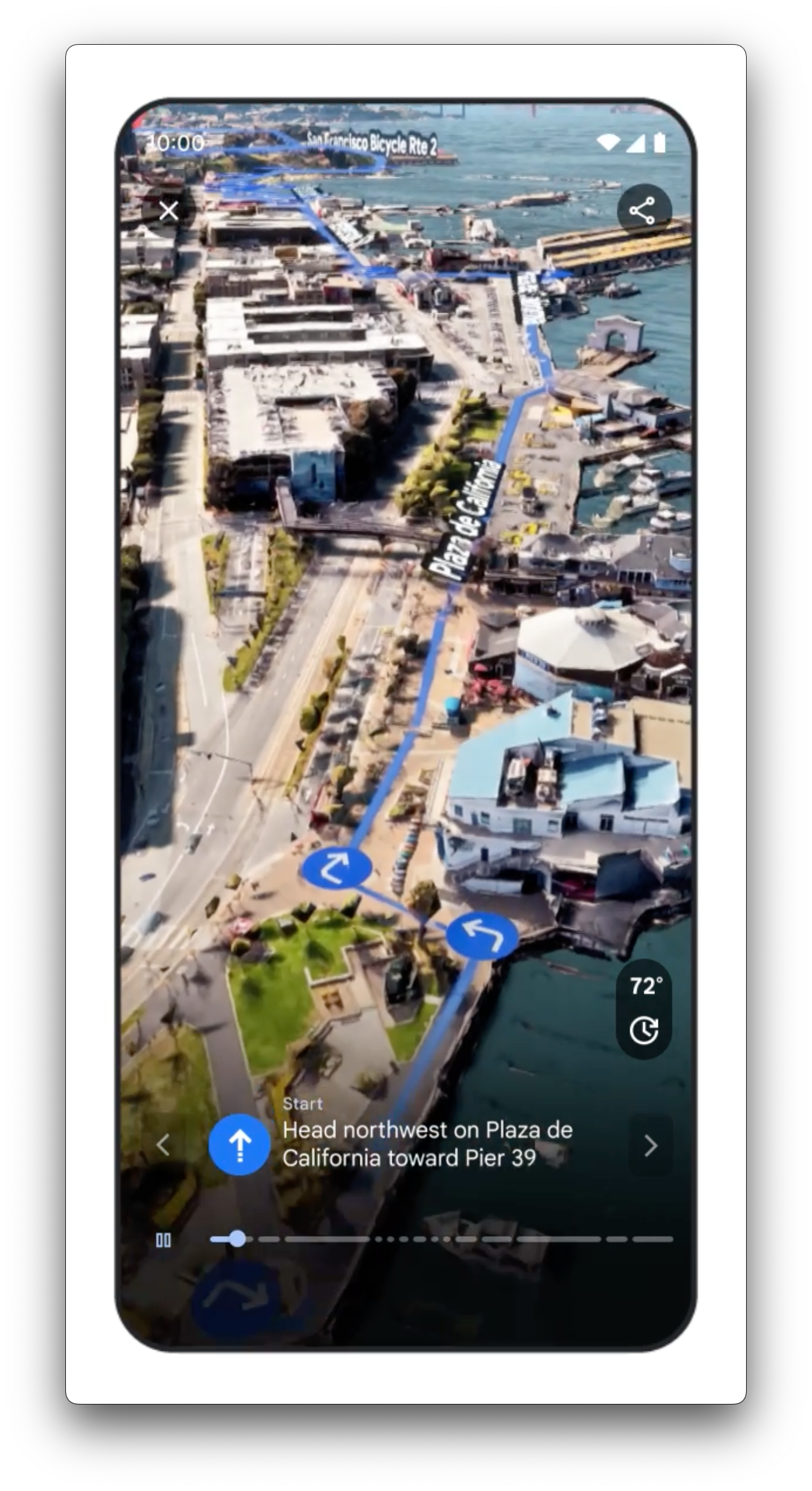This screenshot has width=812, height=1491.
Task: Toggle the 72° weather display
Action: tap(645, 984)
